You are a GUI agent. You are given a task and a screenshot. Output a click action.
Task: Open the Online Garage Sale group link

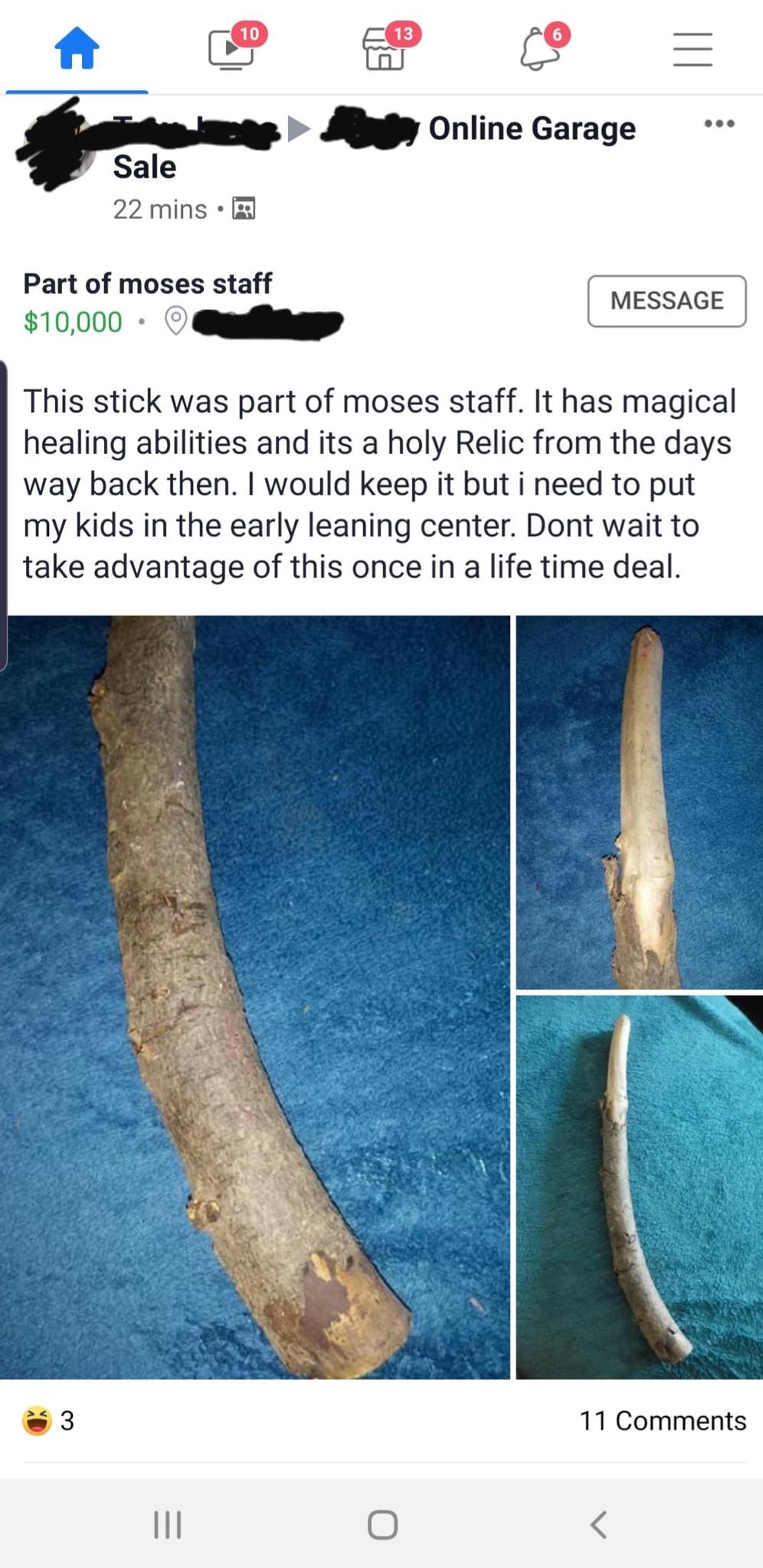pos(531,129)
